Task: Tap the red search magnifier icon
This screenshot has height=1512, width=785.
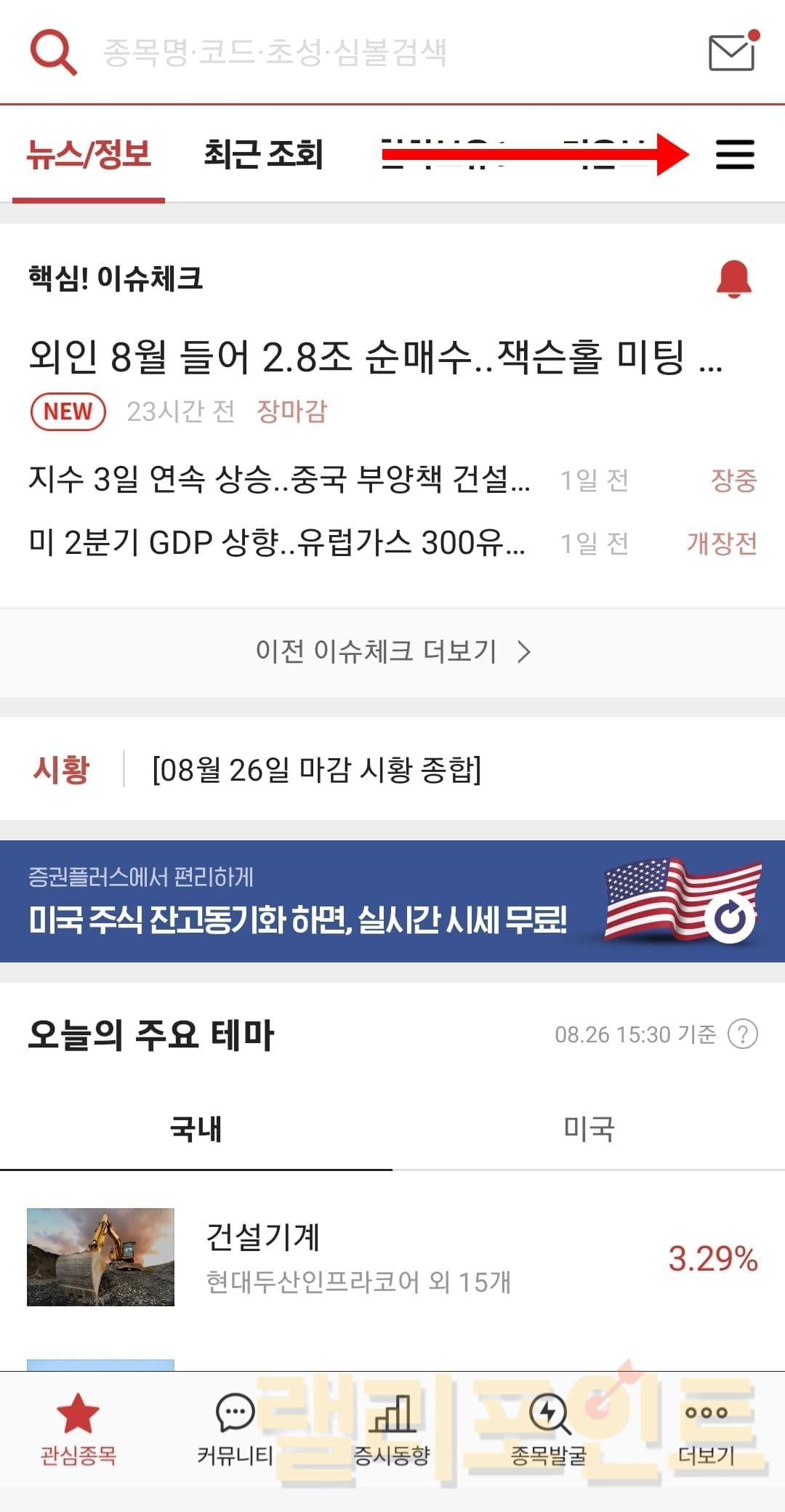Action: coord(53,52)
